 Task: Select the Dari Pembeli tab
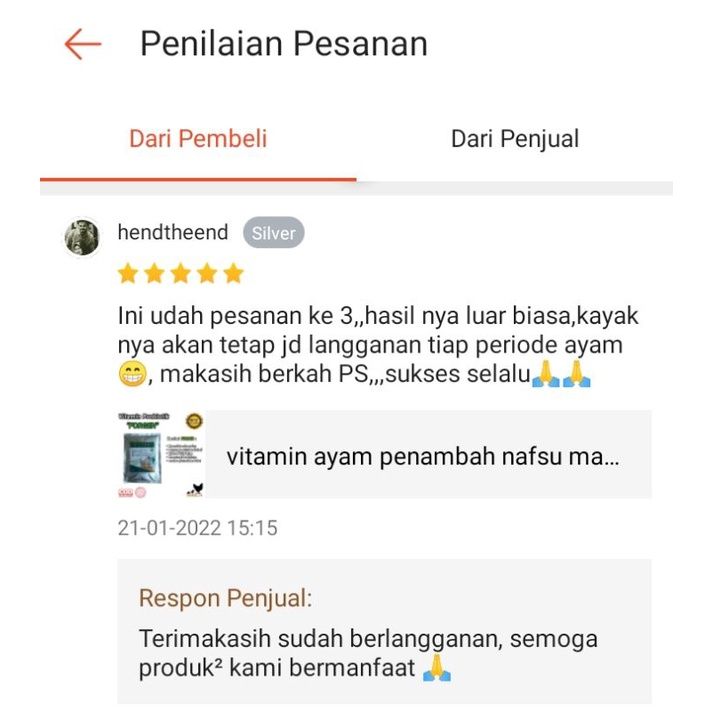tap(198, 139)
